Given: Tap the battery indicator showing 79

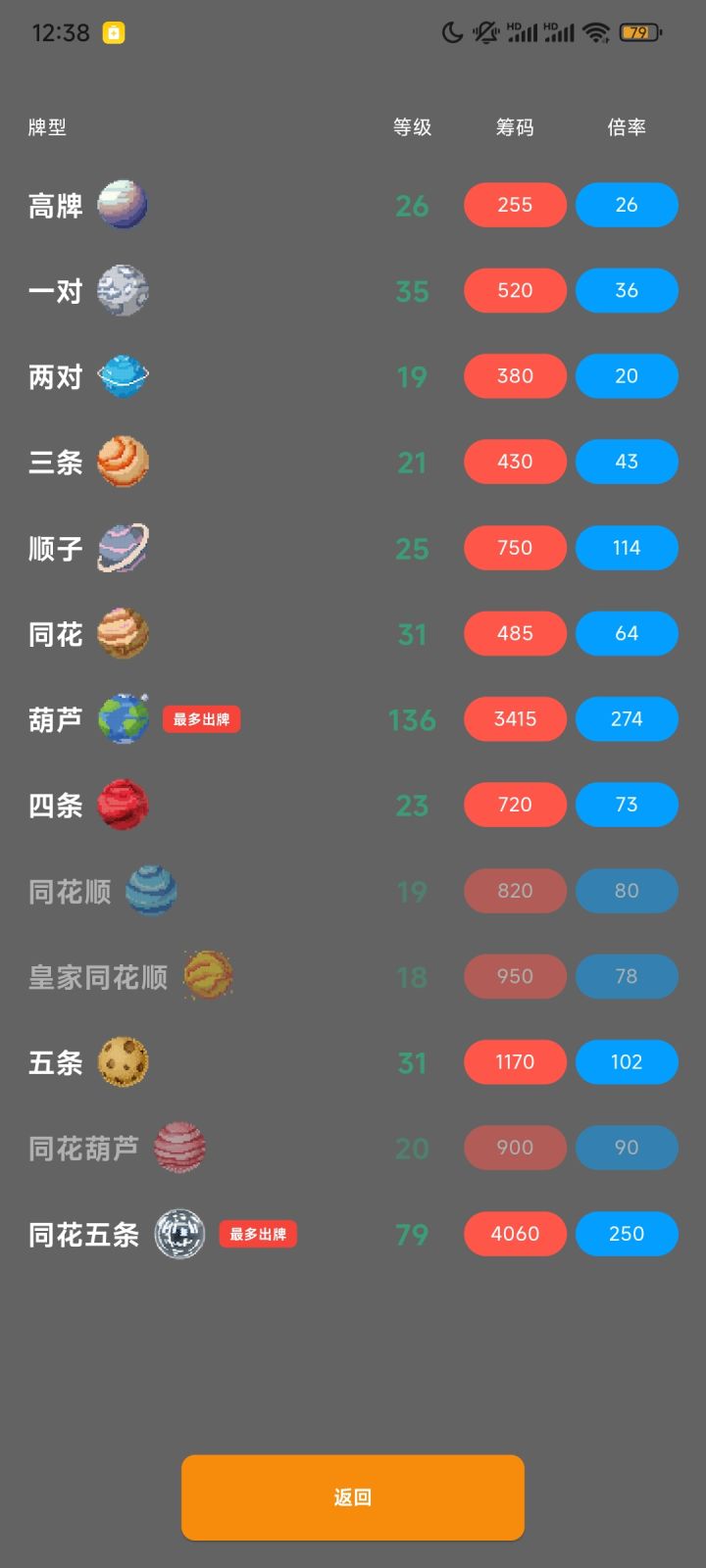Looking at the screenshot, I should [639, 32].
